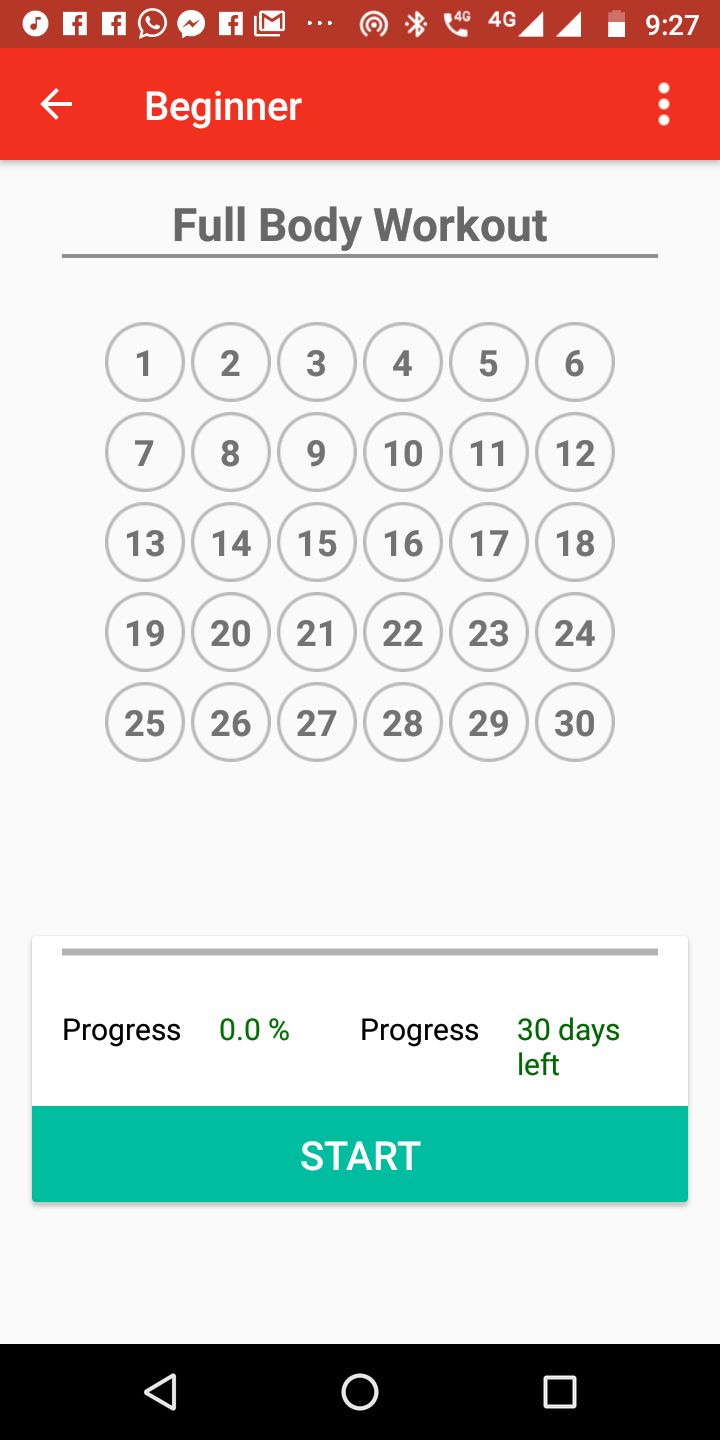720x1440 pixels.
Task: Open day 5 workout
Action: point(489,363)
